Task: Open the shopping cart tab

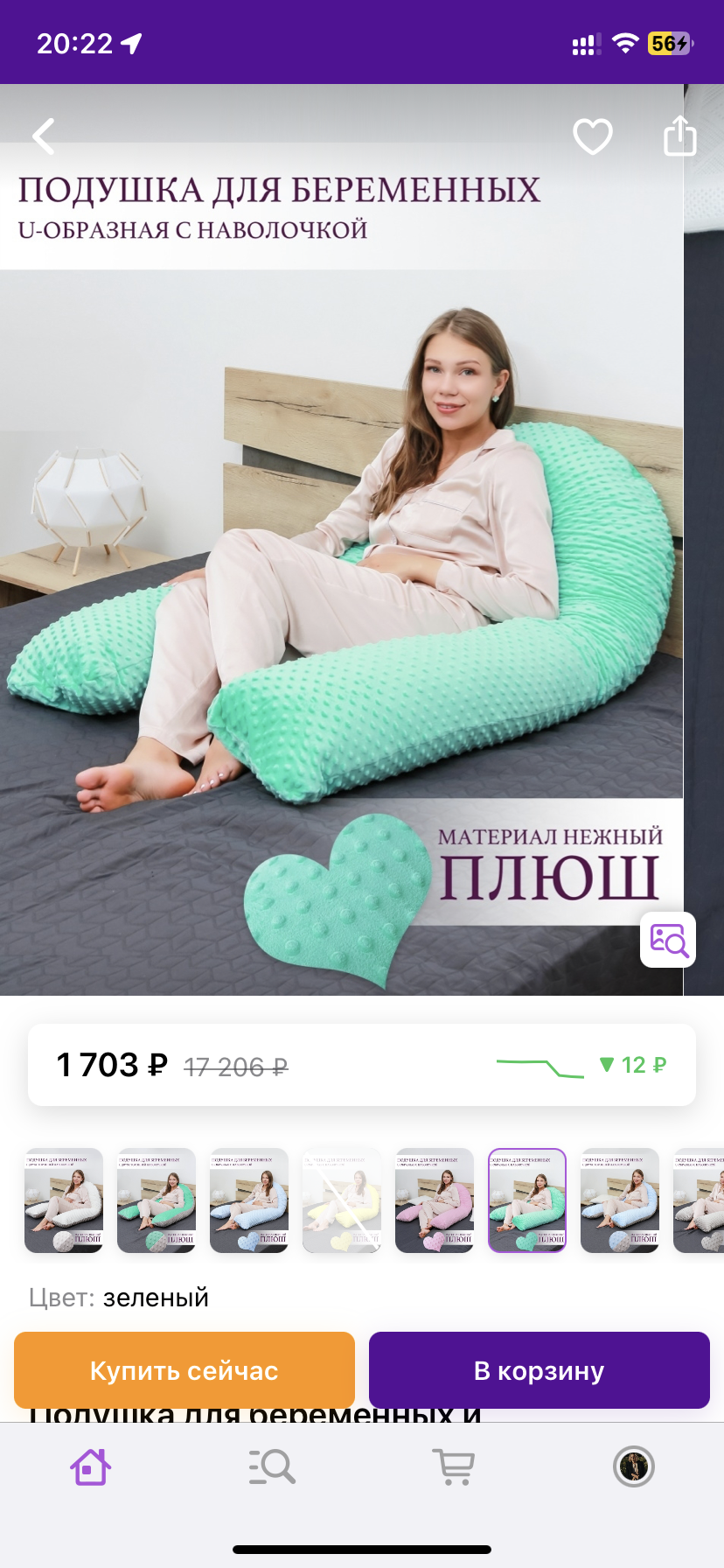Action: (454, 1467)
